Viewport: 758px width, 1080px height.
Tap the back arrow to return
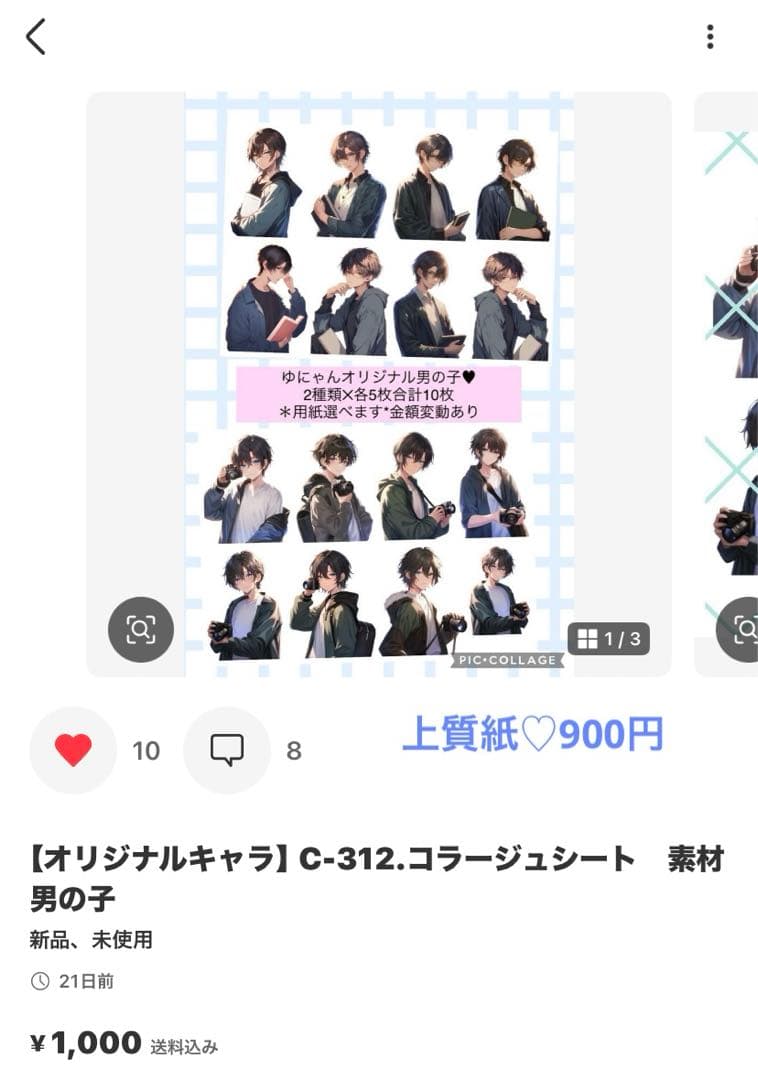[34, 38]
